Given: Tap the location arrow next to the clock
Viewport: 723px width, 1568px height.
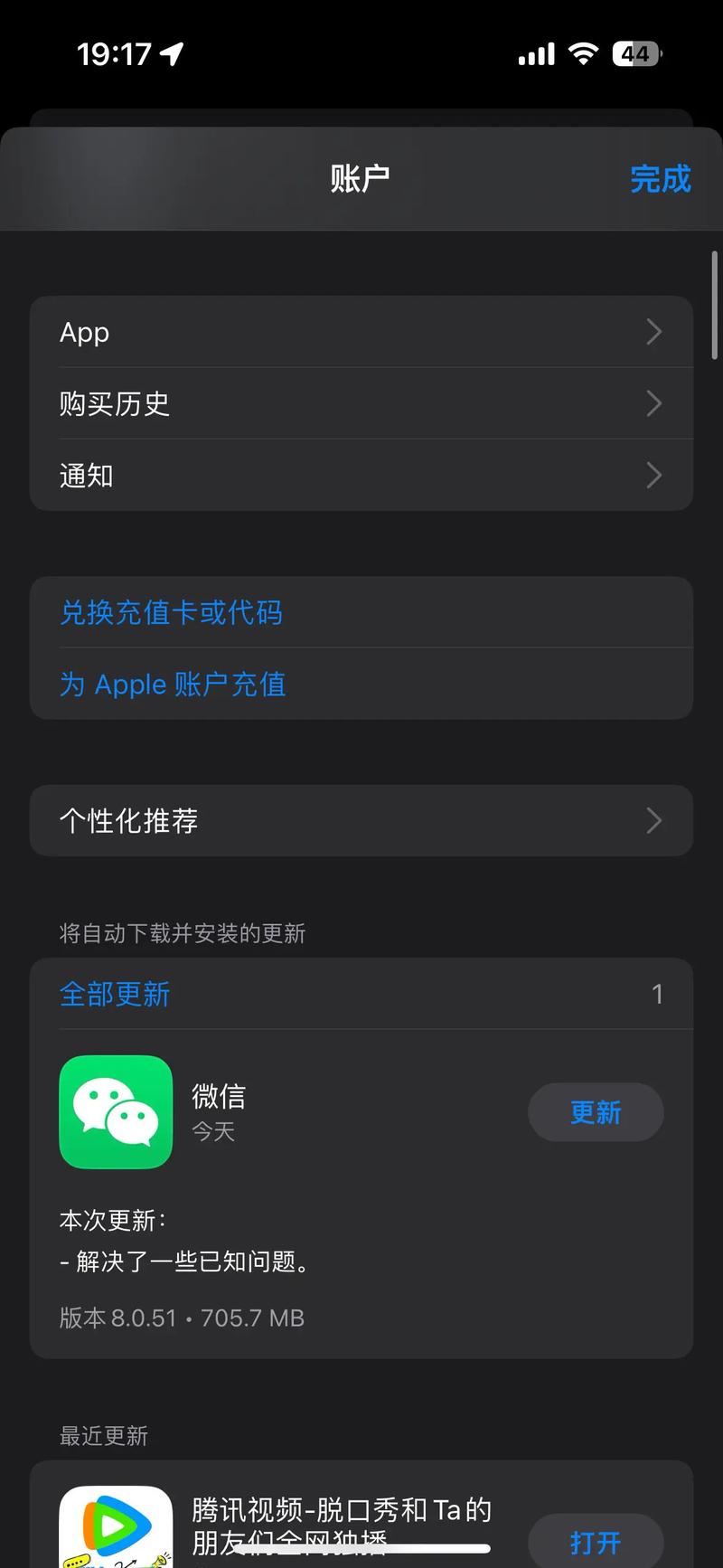Looking at the screenshot, I should coord(168,52).
